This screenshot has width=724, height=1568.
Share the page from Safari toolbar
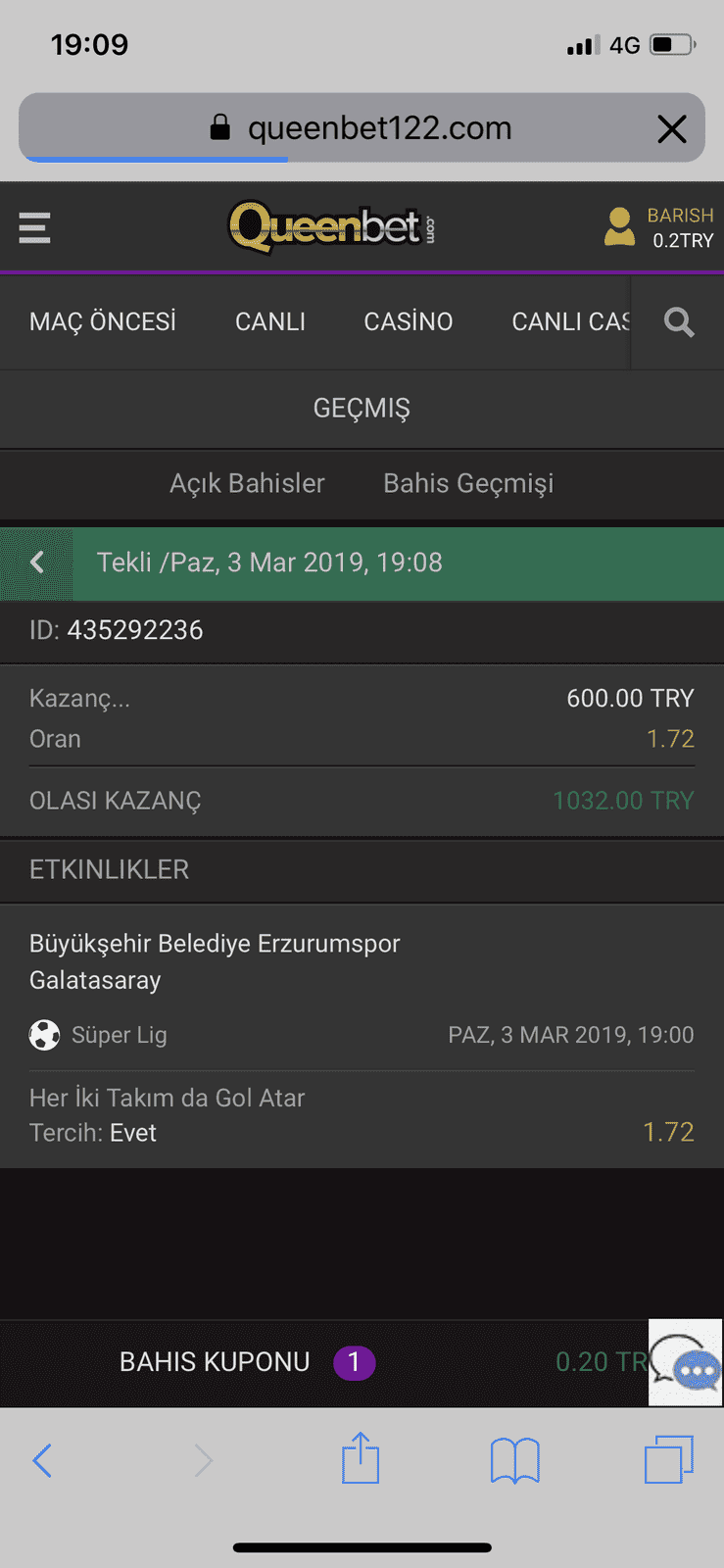point(361,1458)
